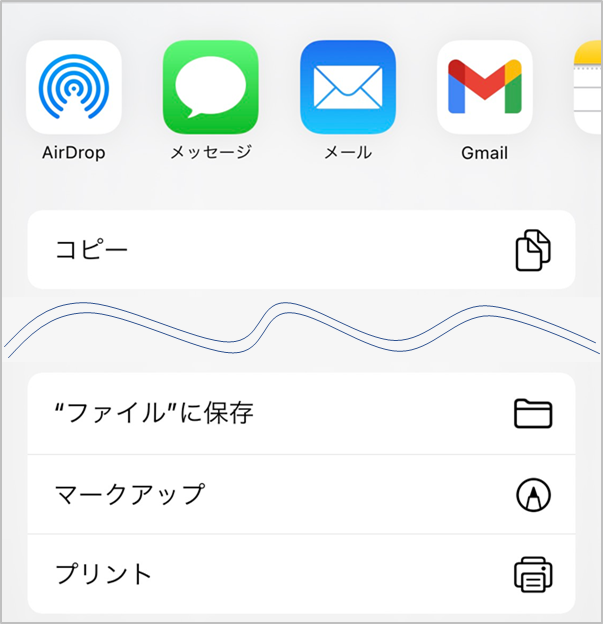
Task: Open メール to send this
Action: (347, 88)
